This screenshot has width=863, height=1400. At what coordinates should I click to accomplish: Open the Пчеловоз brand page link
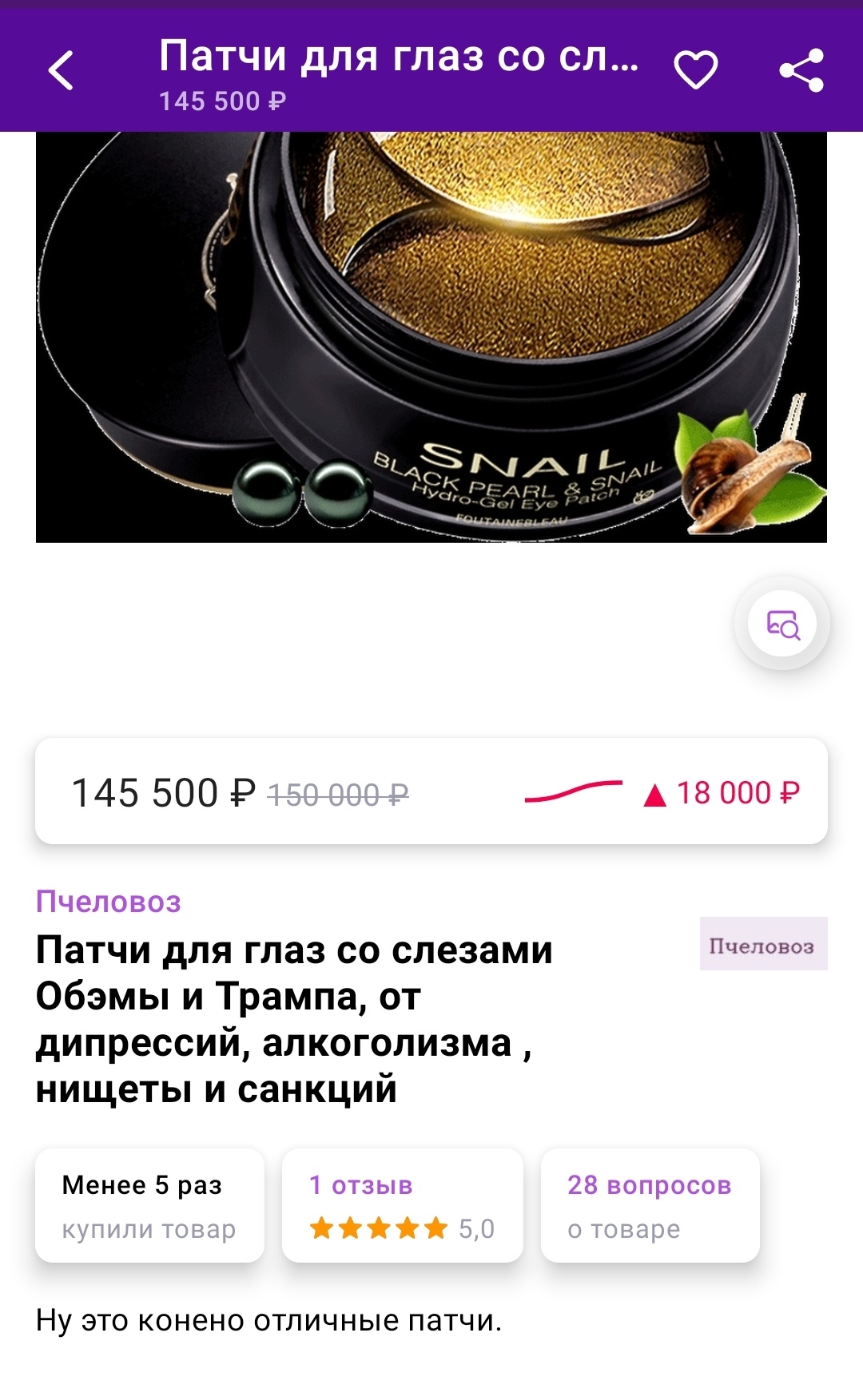(x=109, y=902)
